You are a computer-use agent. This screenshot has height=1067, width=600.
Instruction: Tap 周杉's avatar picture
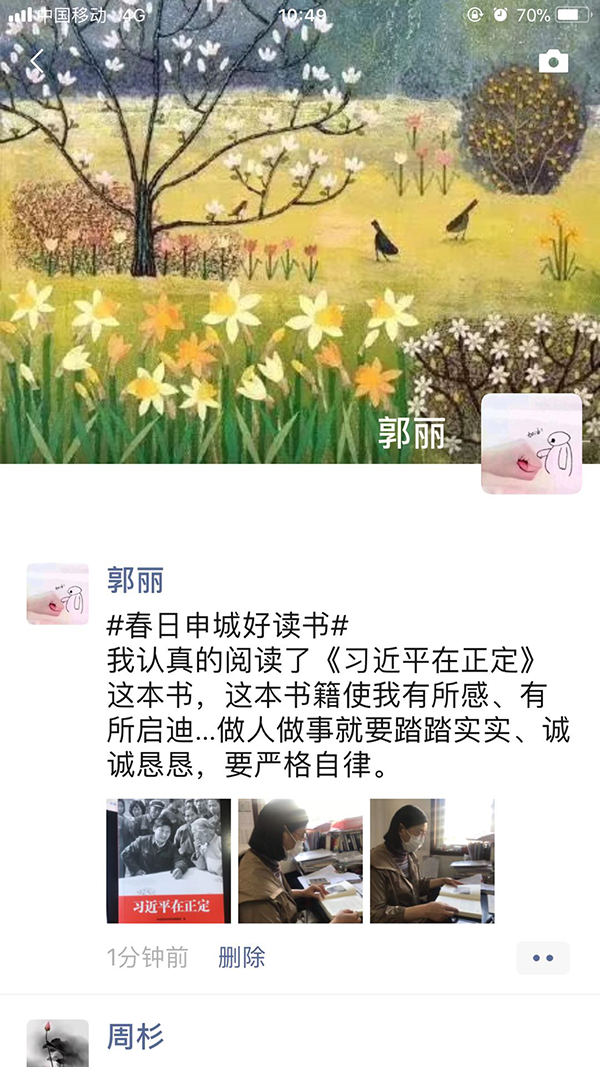[x=58, y=1043]
